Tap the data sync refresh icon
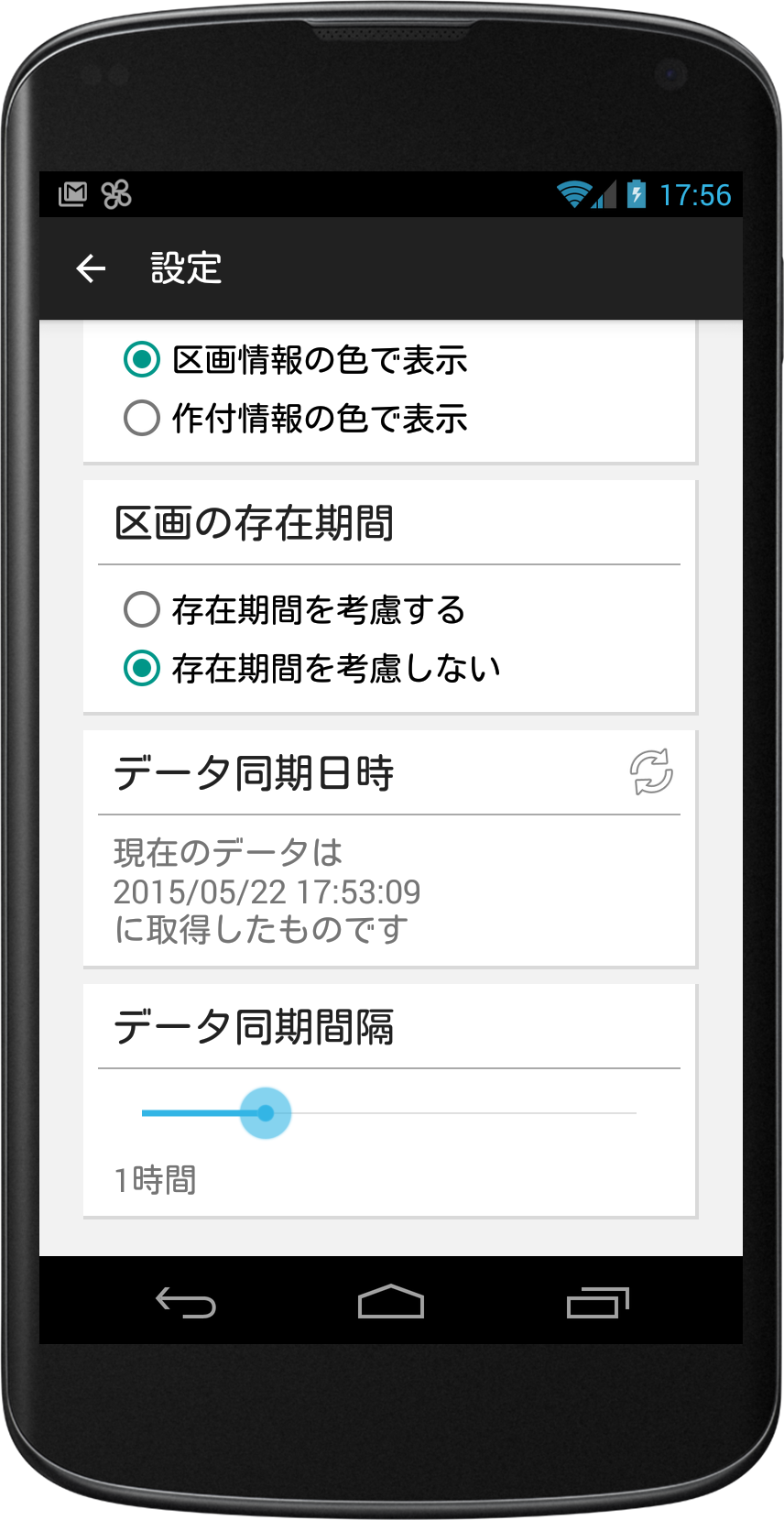 [x=651, y=772]
